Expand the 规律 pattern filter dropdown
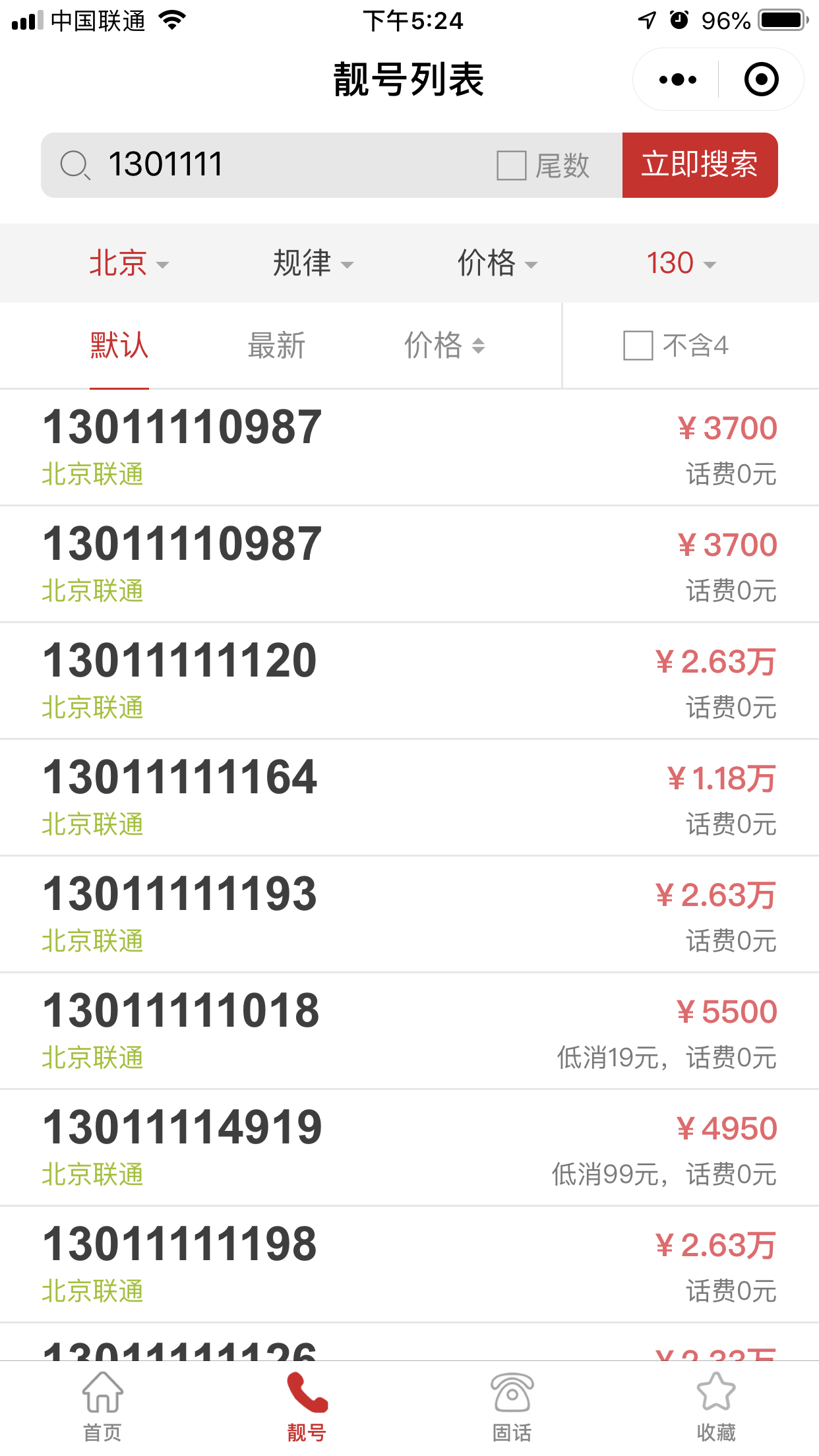 tap(313, 262)
